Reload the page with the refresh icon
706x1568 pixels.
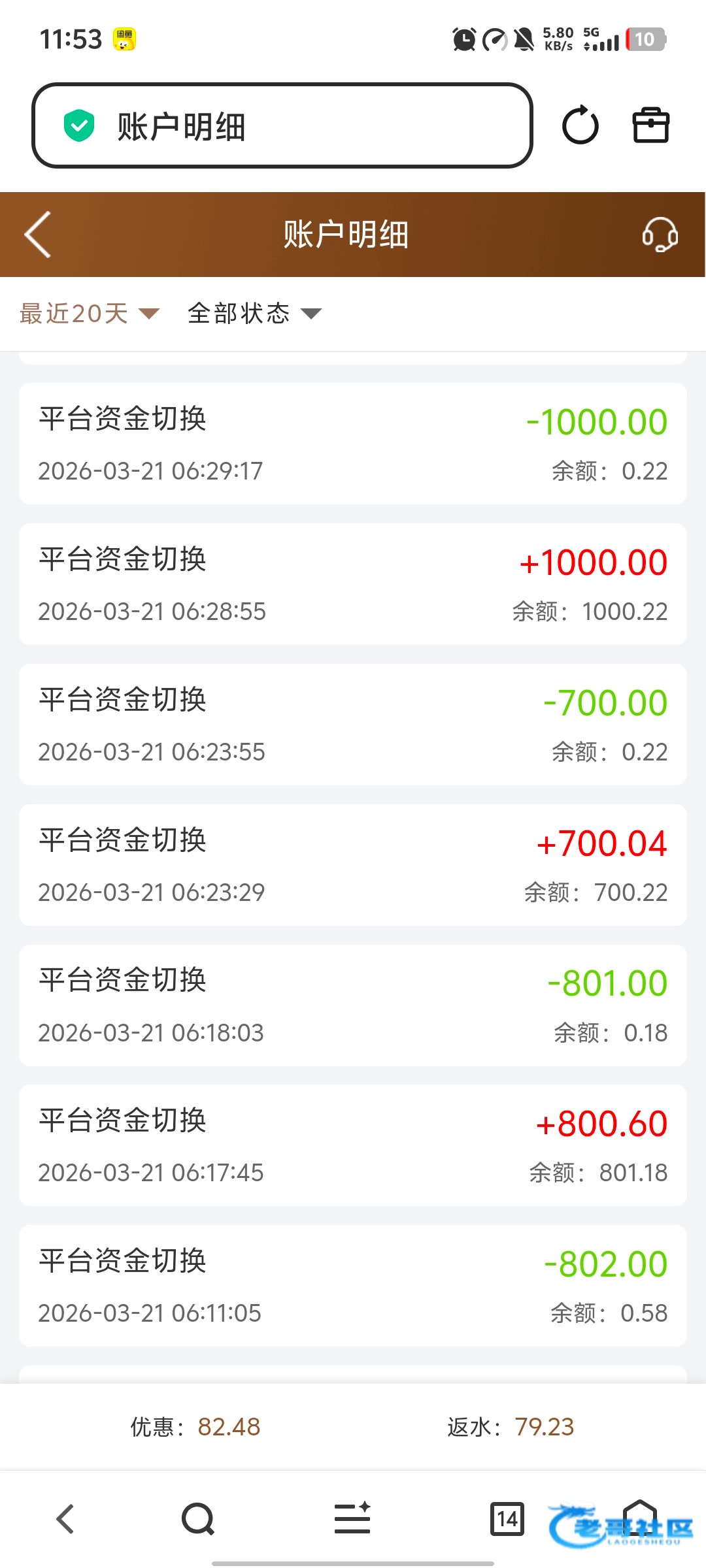(580, 125)
